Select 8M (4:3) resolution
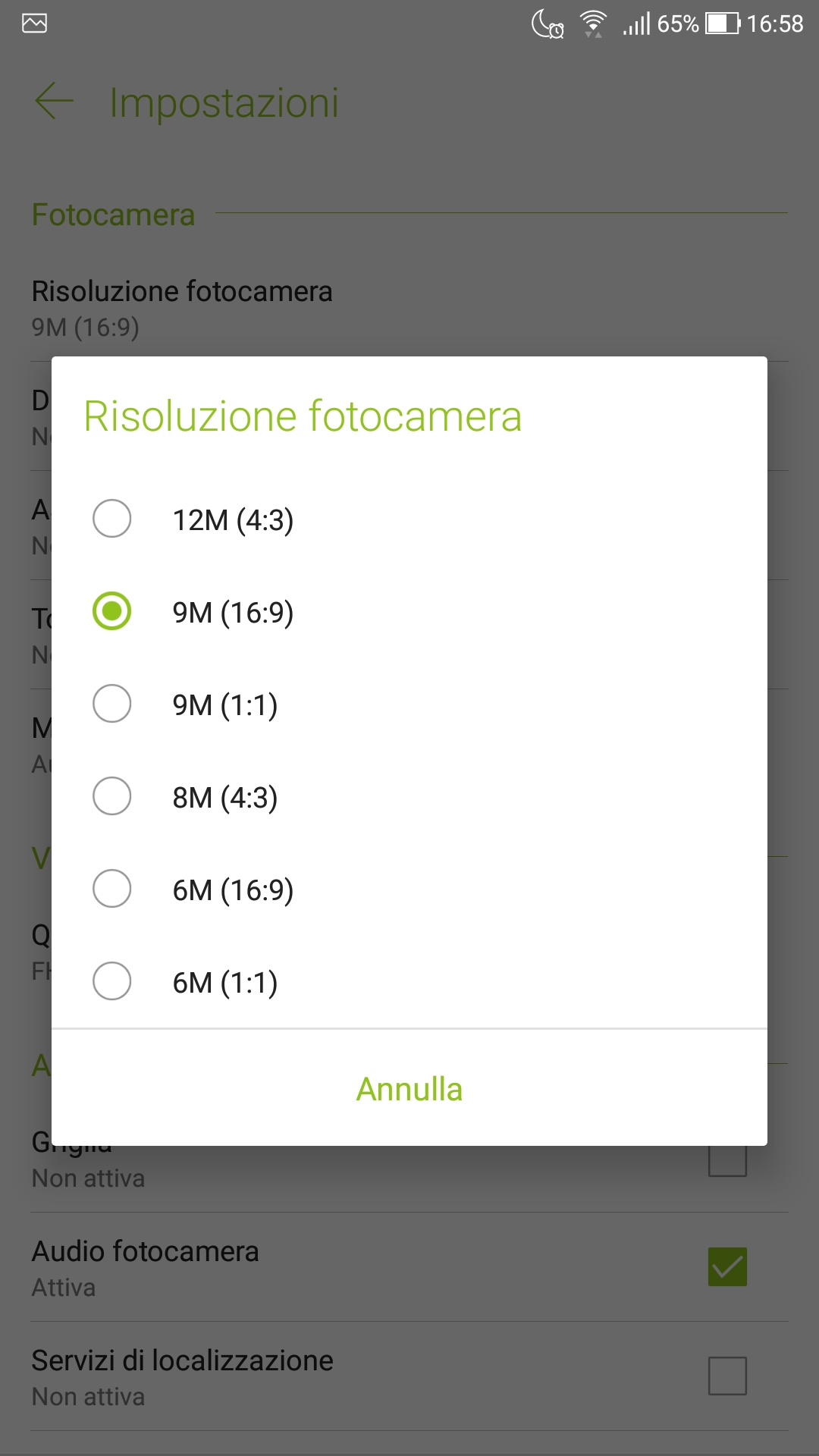 [x=409, y=797]
